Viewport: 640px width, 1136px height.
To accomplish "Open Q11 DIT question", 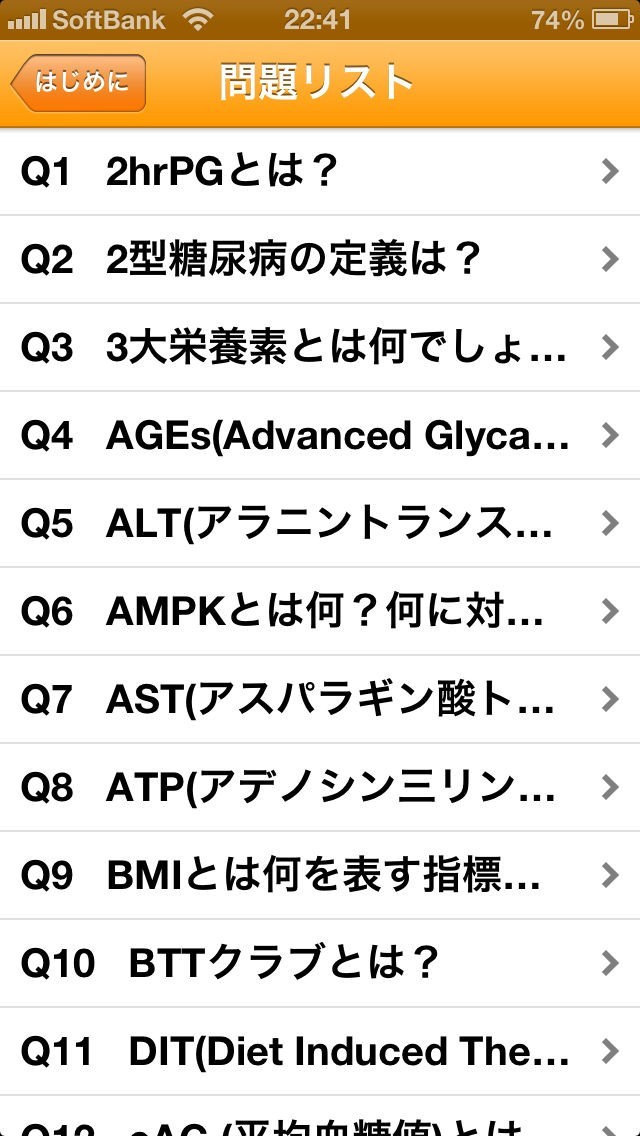I will [x=320, y=1052].
